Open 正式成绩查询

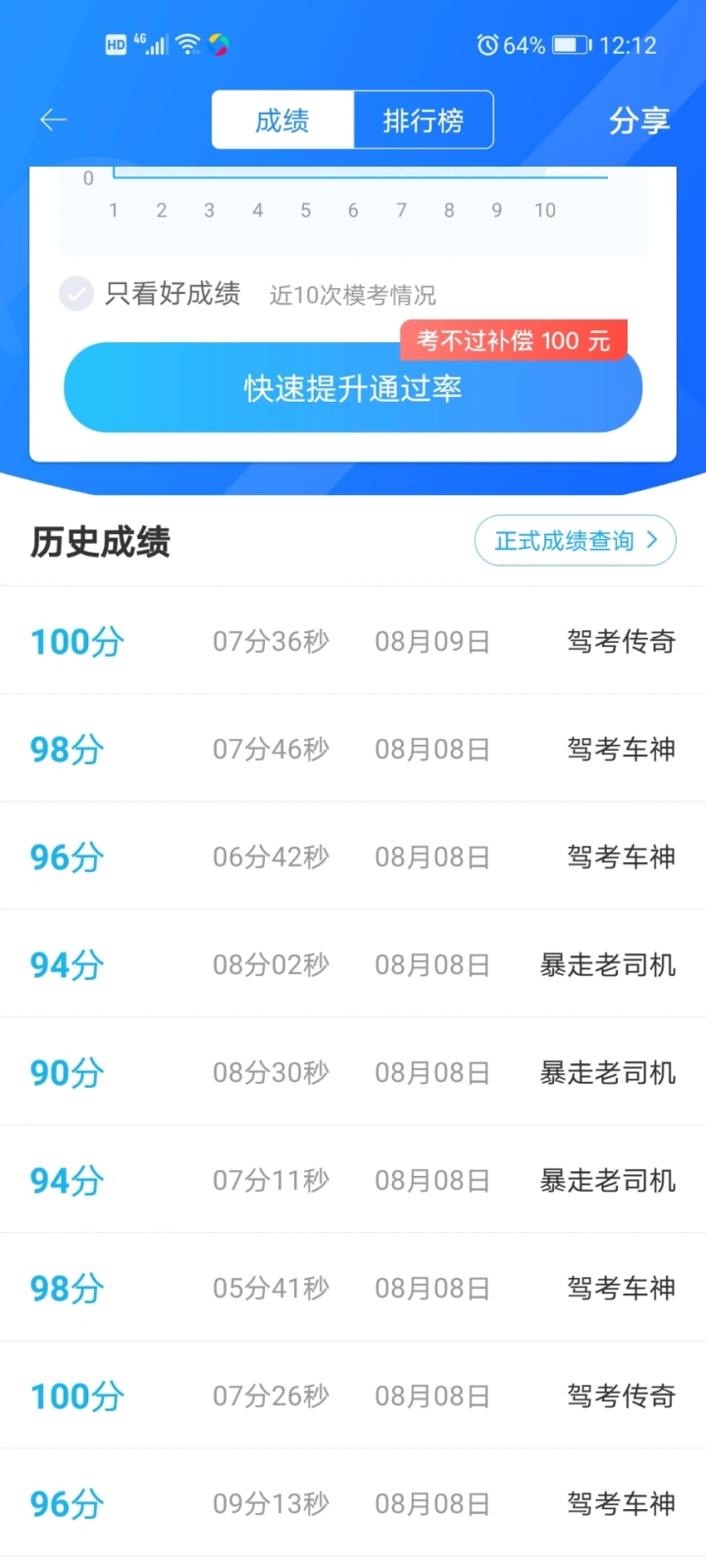pyautogui.click(x=575, y=541)
